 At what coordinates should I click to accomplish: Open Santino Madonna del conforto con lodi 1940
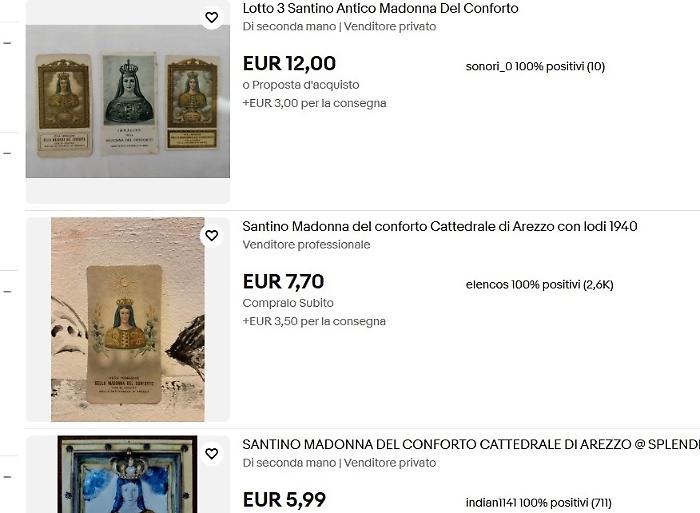tap(439, 226)
